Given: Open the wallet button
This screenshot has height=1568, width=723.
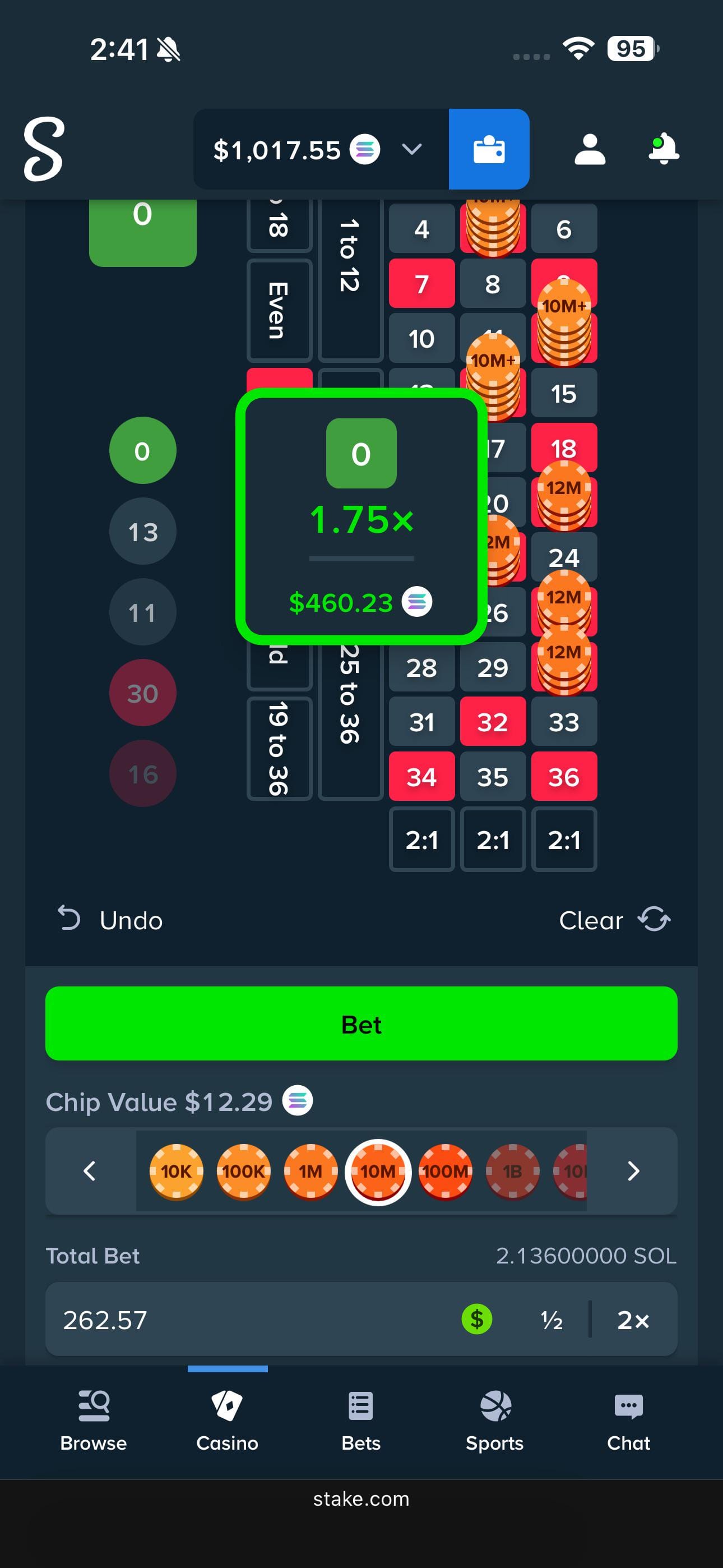Looking at the screenshot, I should (x=489, y=149).
